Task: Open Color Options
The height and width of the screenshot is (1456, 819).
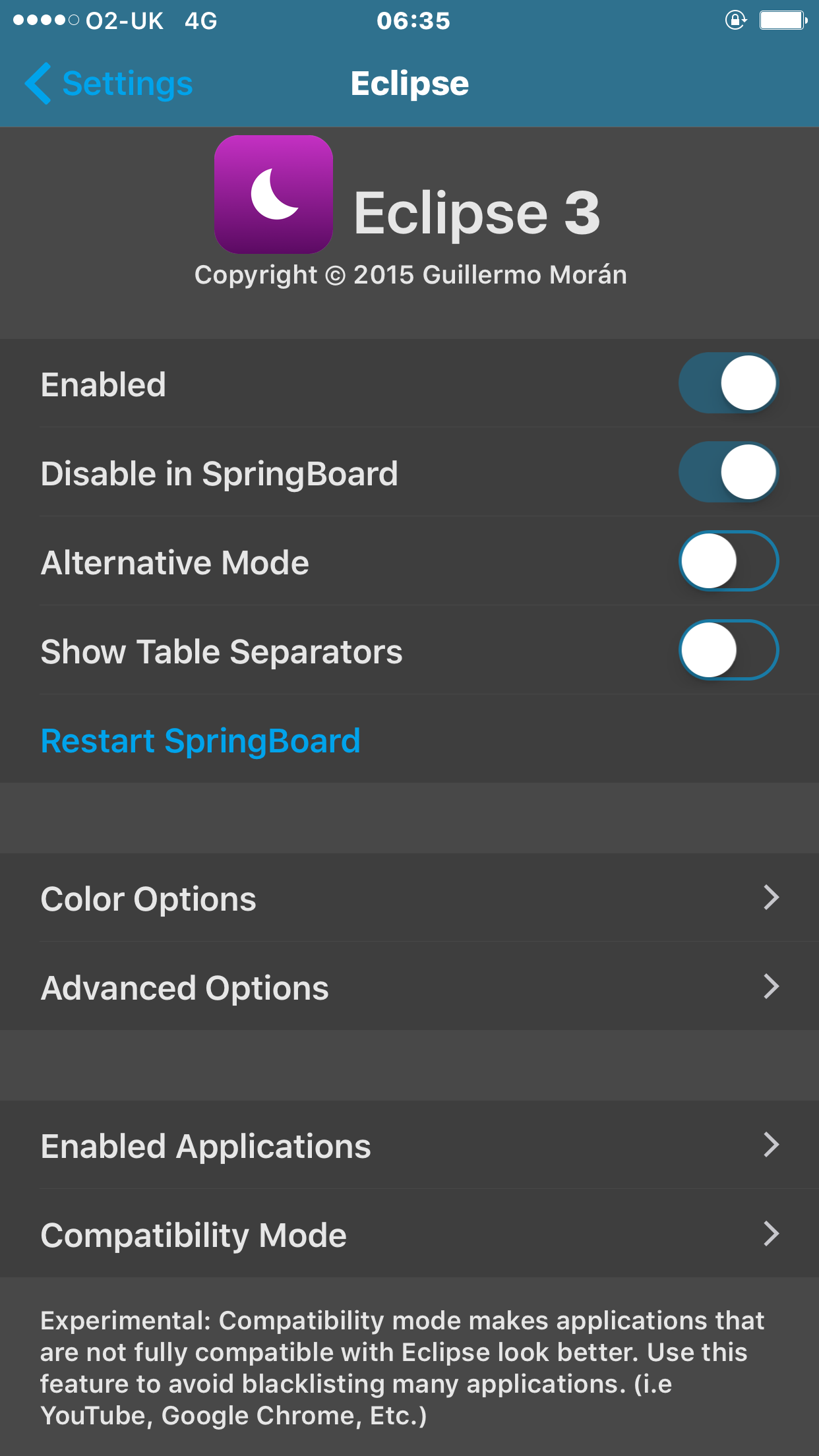Action: click(409, 897)
